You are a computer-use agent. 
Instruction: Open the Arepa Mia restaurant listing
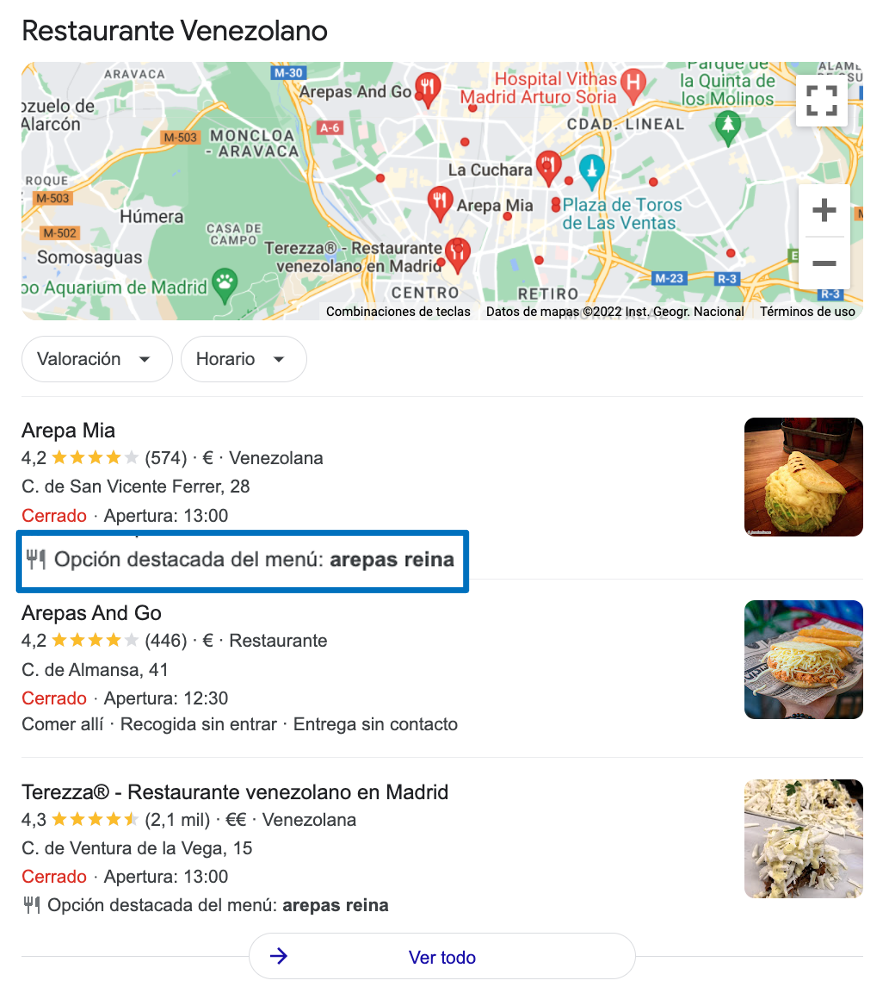(68, 431)
